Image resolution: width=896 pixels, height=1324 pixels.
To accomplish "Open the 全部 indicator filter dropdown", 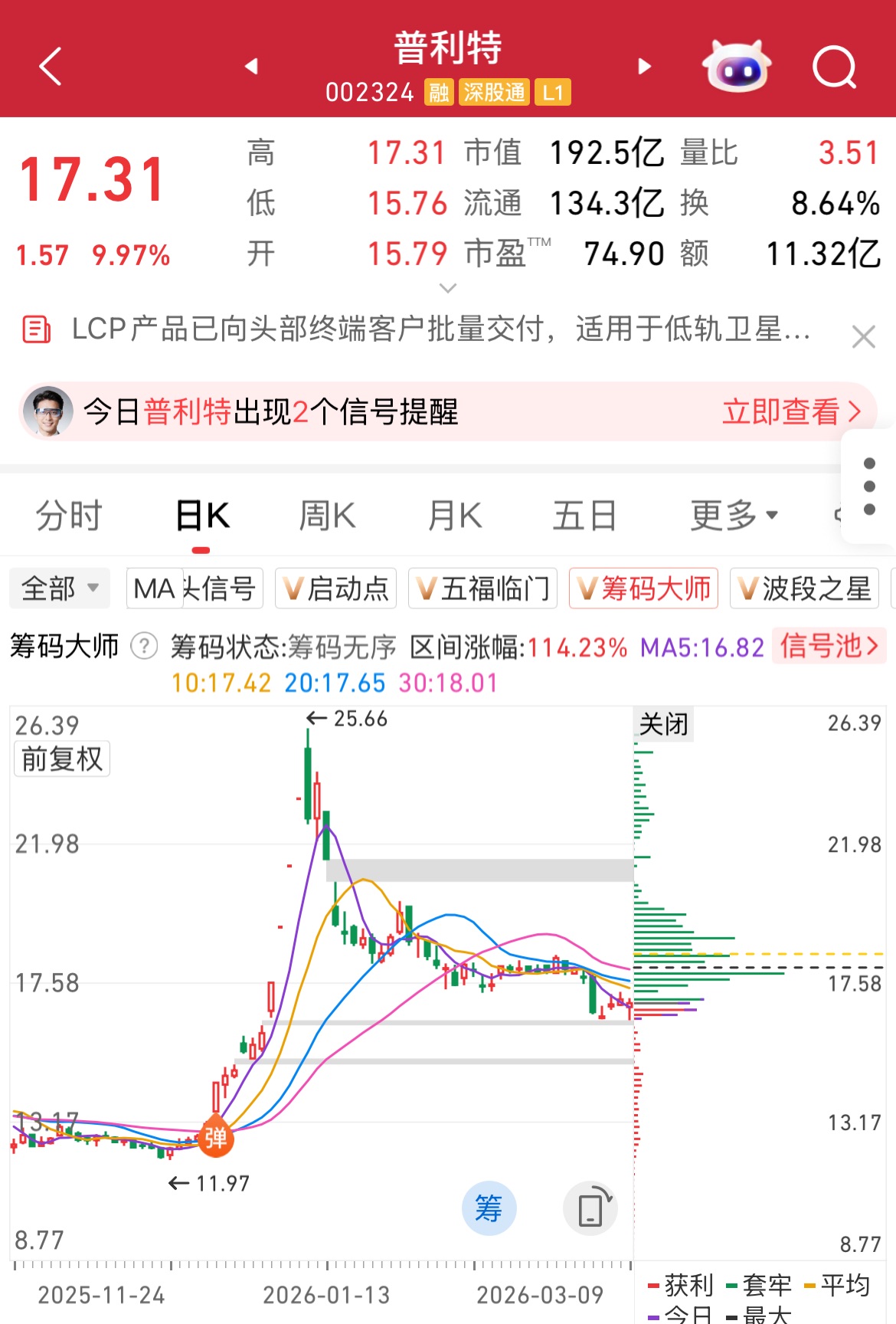I will [60, 588].
